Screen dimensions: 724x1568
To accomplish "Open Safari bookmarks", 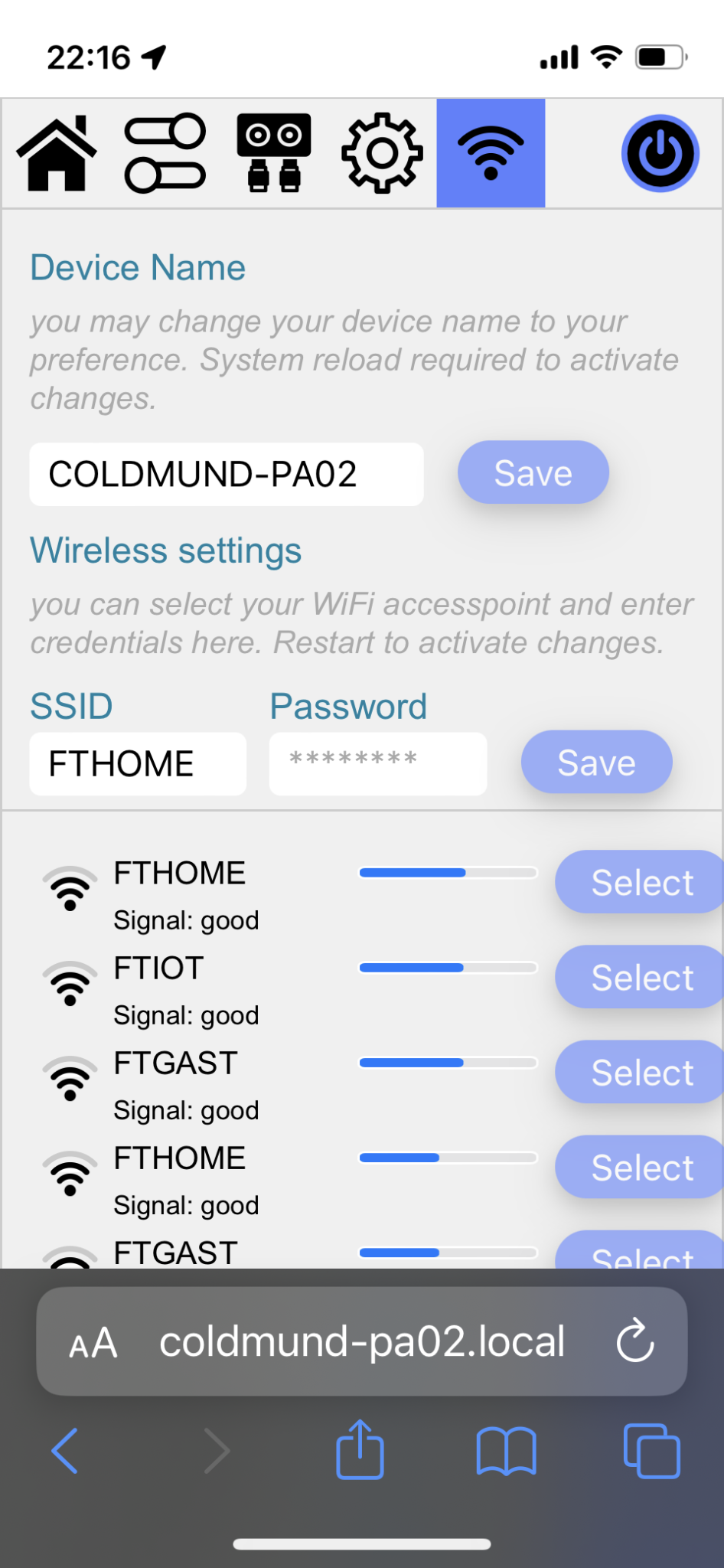I will (506, 1451).
